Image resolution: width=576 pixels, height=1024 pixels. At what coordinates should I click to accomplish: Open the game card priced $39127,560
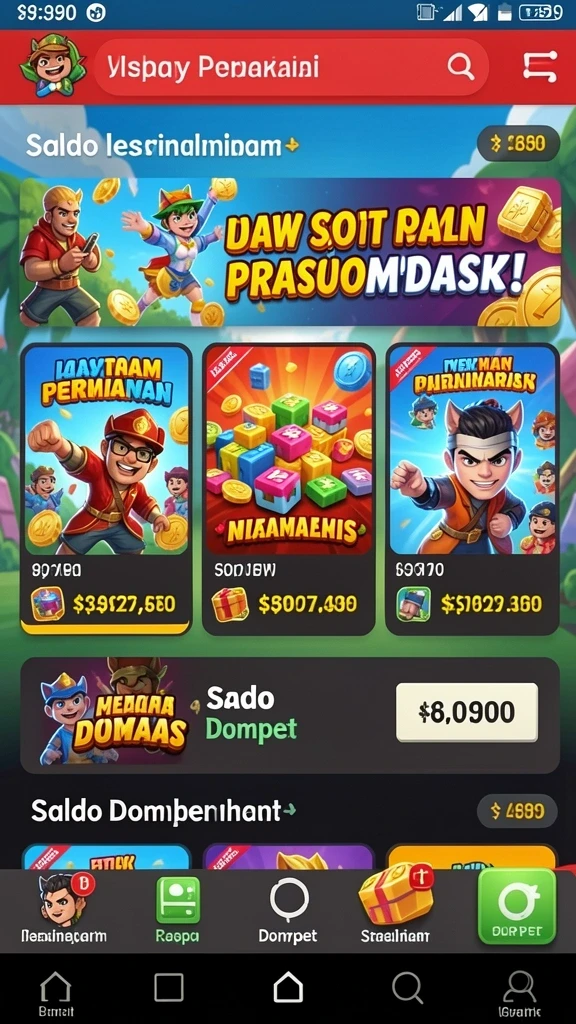pos(106,488)
